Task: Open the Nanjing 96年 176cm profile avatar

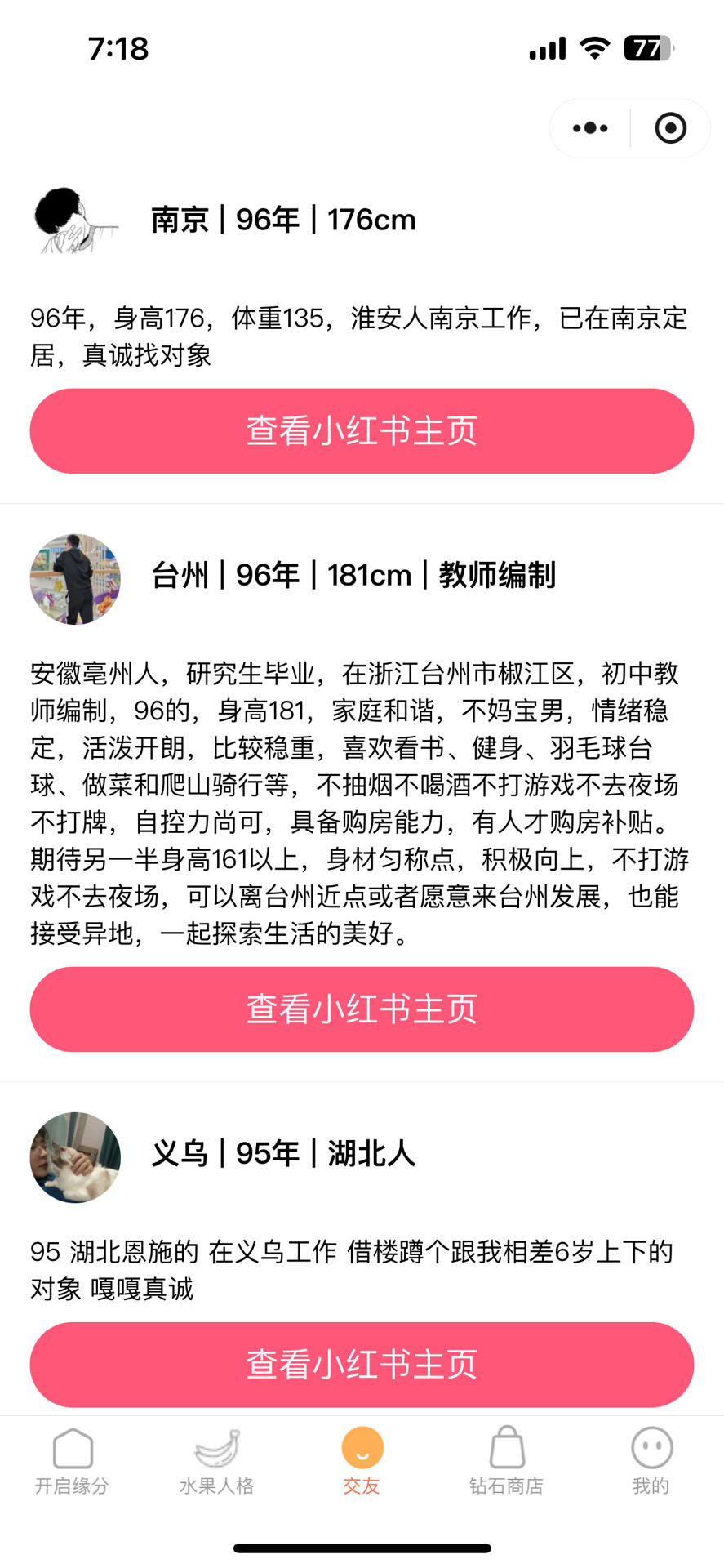Action: tap(75, 220)
